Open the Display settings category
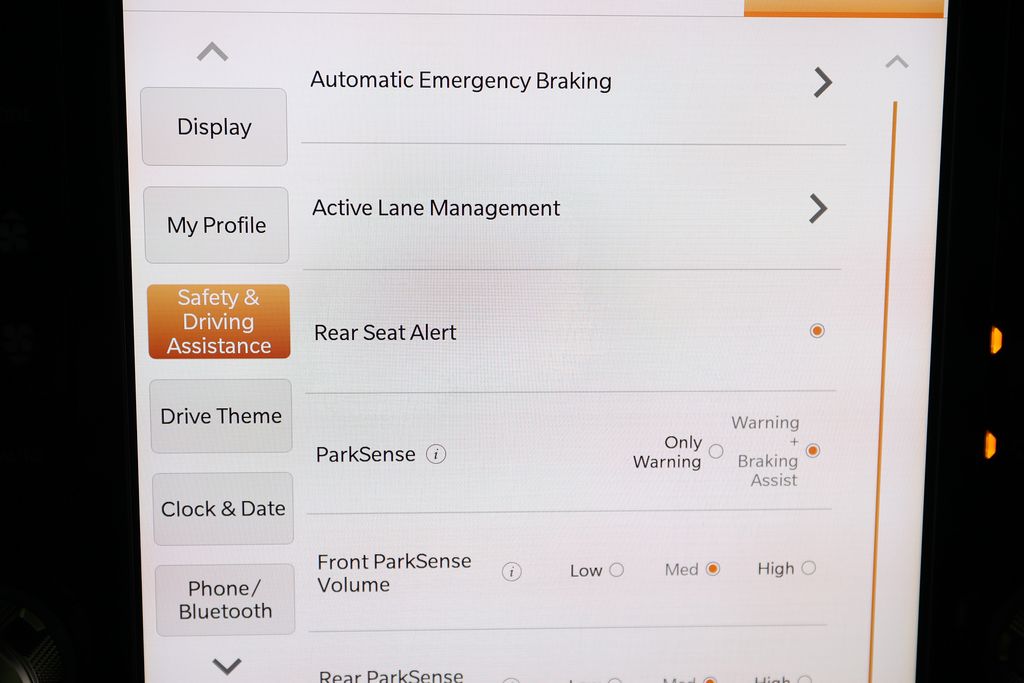The image size is (1024, 683). click(214, 127)
